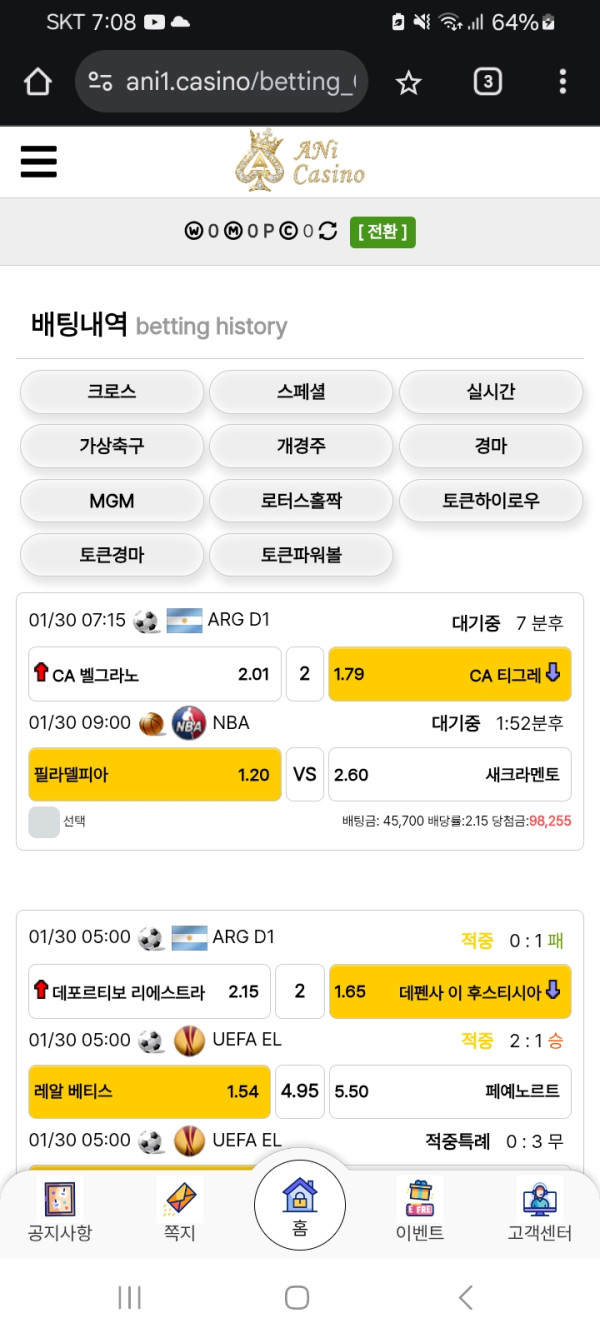Select the MGM category
This screenshot has height=1333, width=600.
click(112, 501)
